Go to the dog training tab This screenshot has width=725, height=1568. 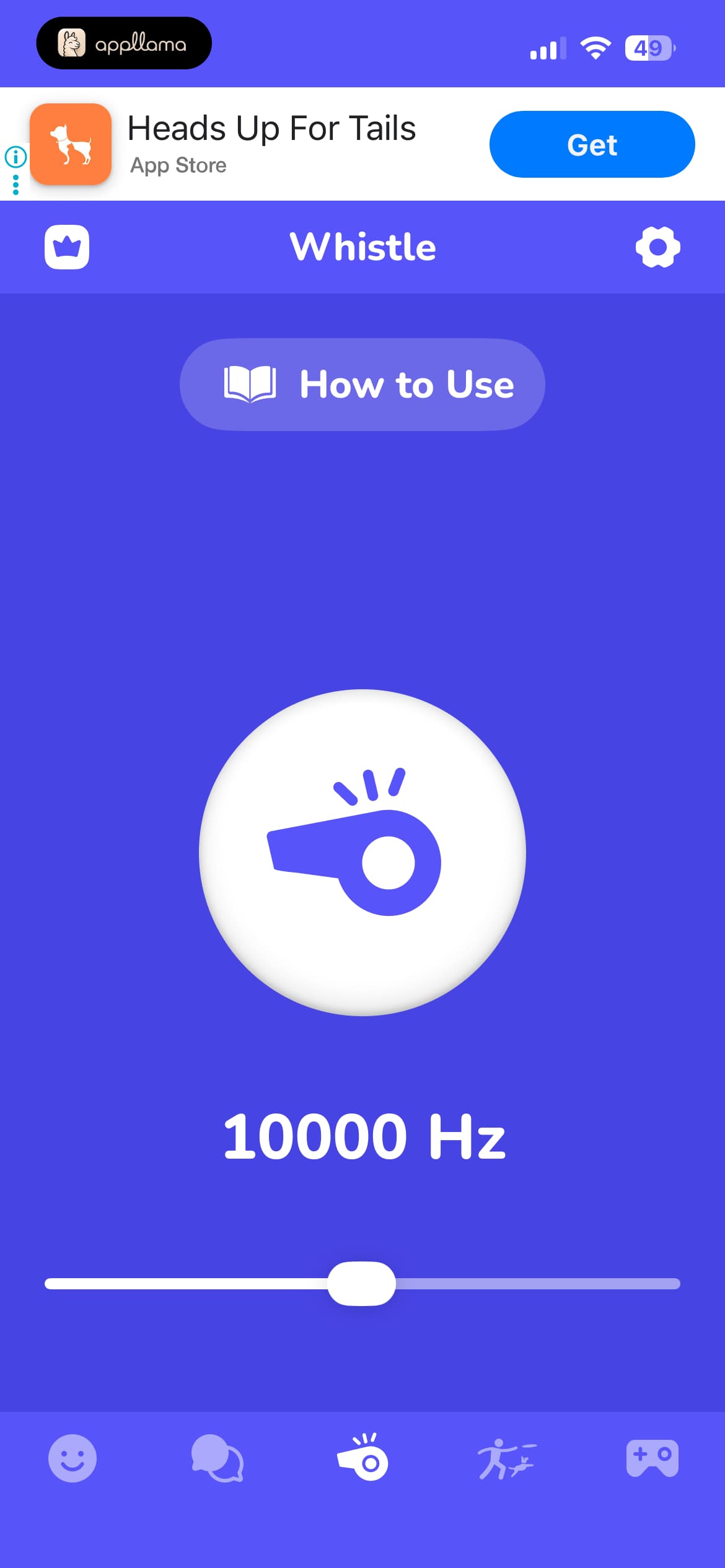click(x=507, y=1458)
